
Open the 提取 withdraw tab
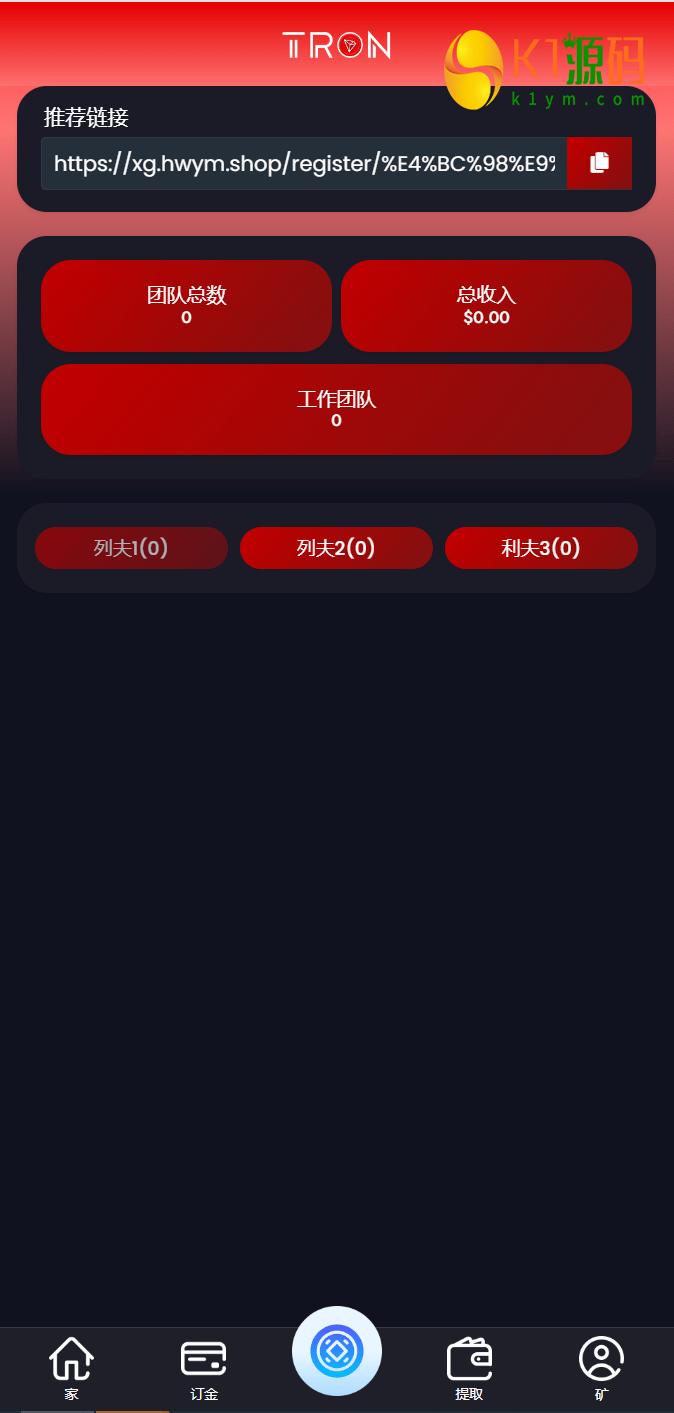[469, 1368]
